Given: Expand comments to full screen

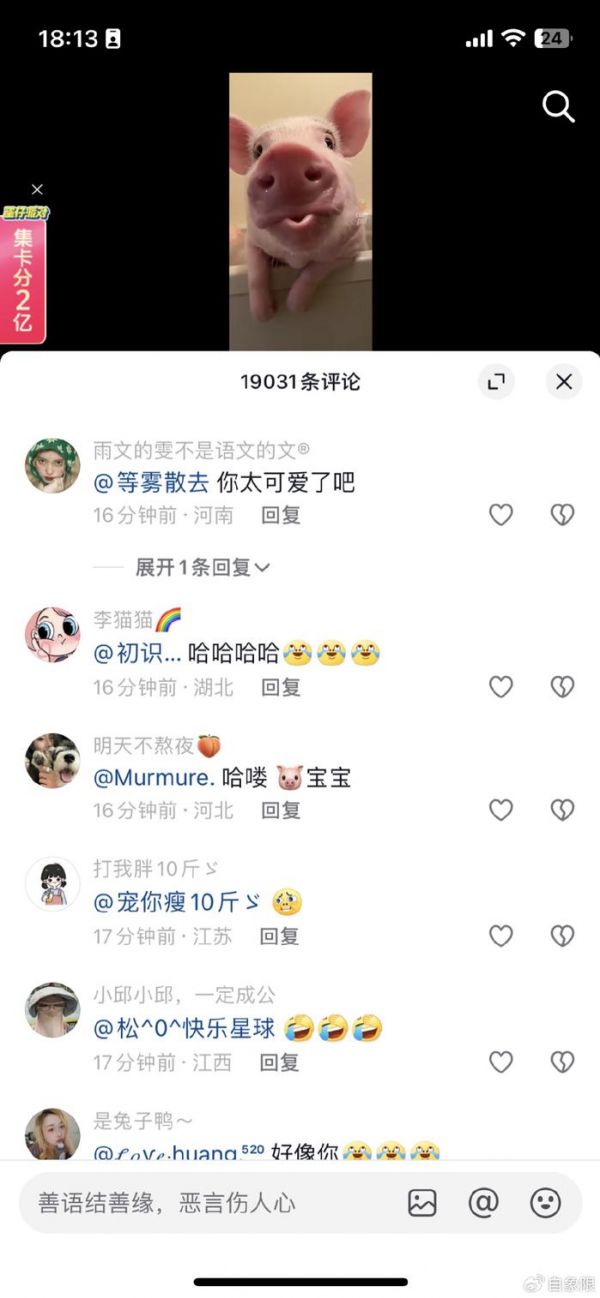Looking at the screenshot, I should pyautogui.click(x=496, y=381).
